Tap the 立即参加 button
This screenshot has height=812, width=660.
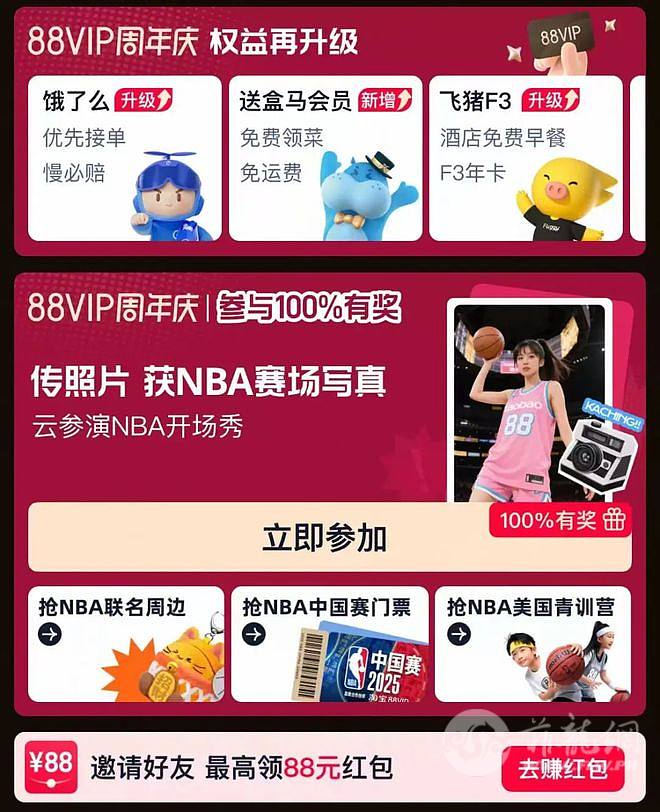point(325,537)
